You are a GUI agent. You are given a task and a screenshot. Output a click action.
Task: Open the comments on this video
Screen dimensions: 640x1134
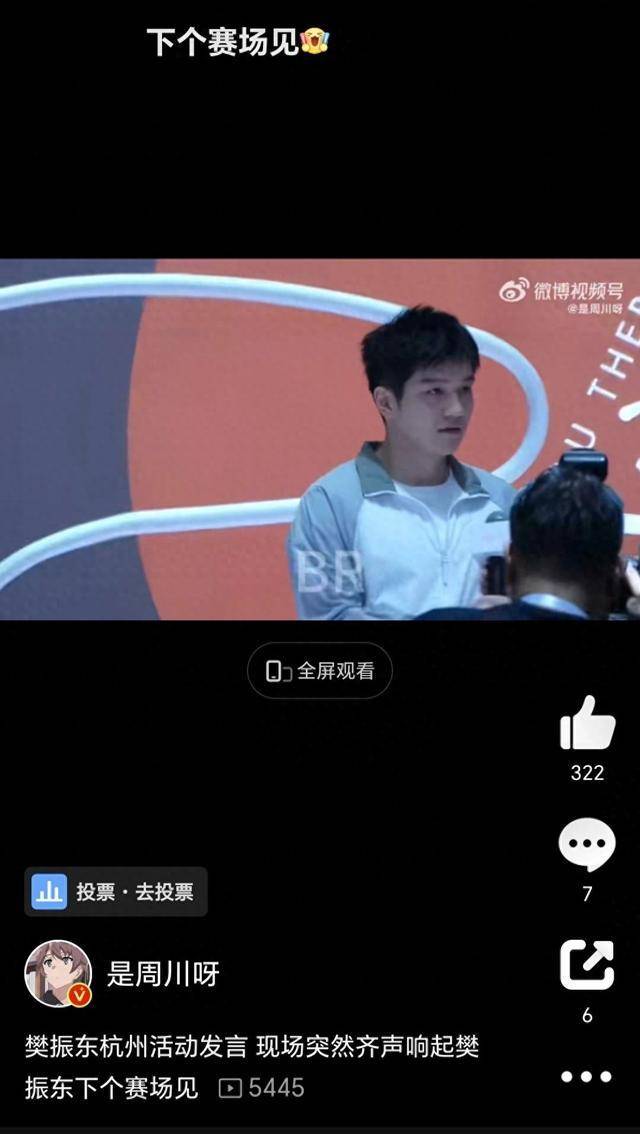[587, 846]
